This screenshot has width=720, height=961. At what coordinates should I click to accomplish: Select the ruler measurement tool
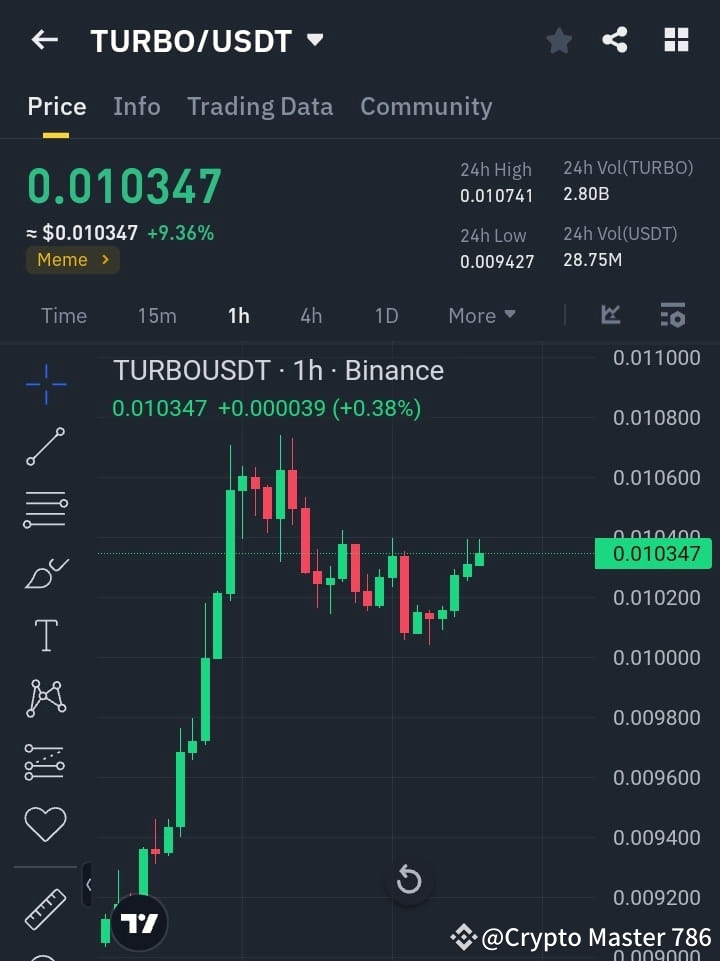tap(44, 908)
